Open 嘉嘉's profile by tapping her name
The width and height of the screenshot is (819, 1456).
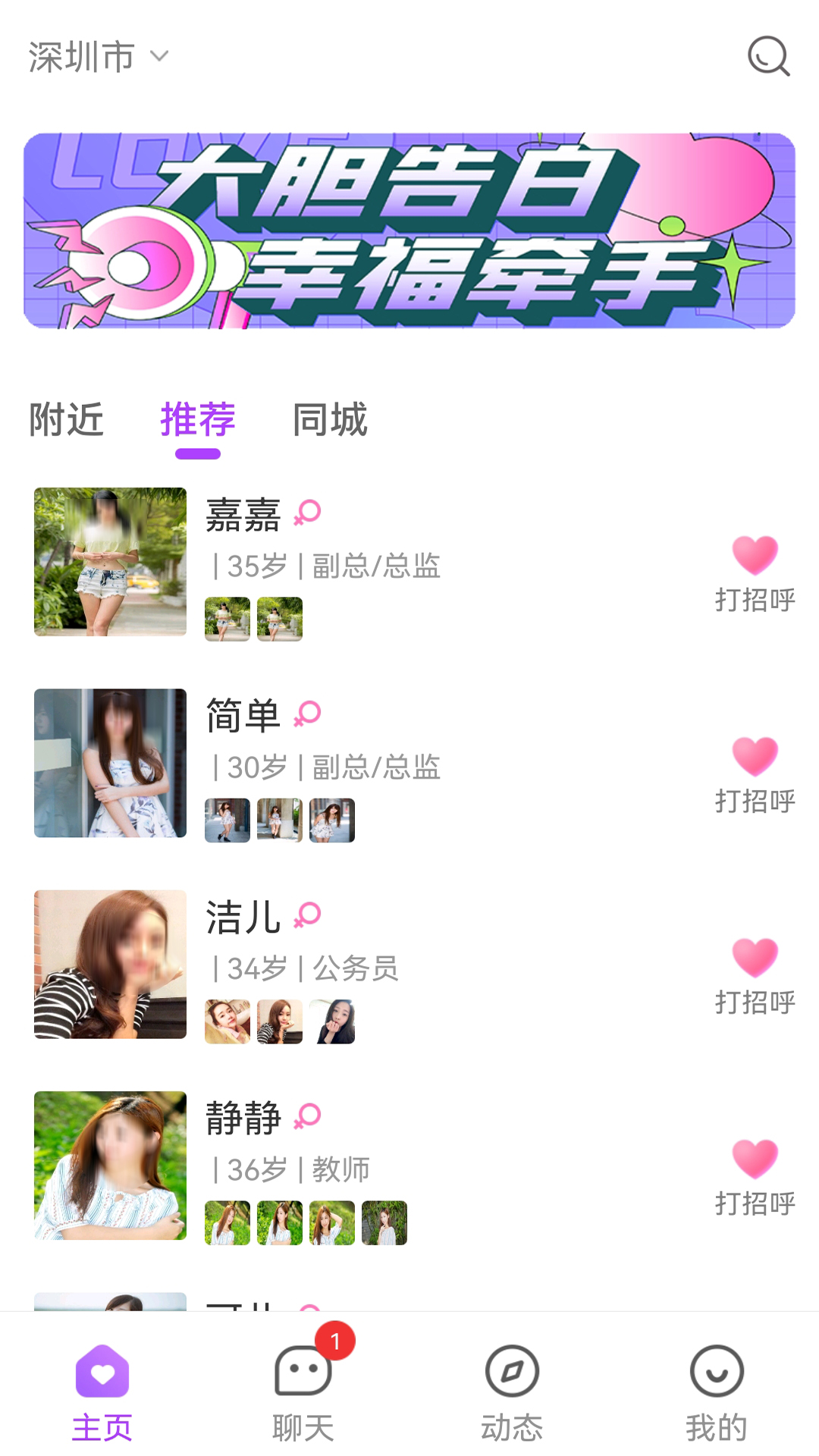click(x=243, y=514)
